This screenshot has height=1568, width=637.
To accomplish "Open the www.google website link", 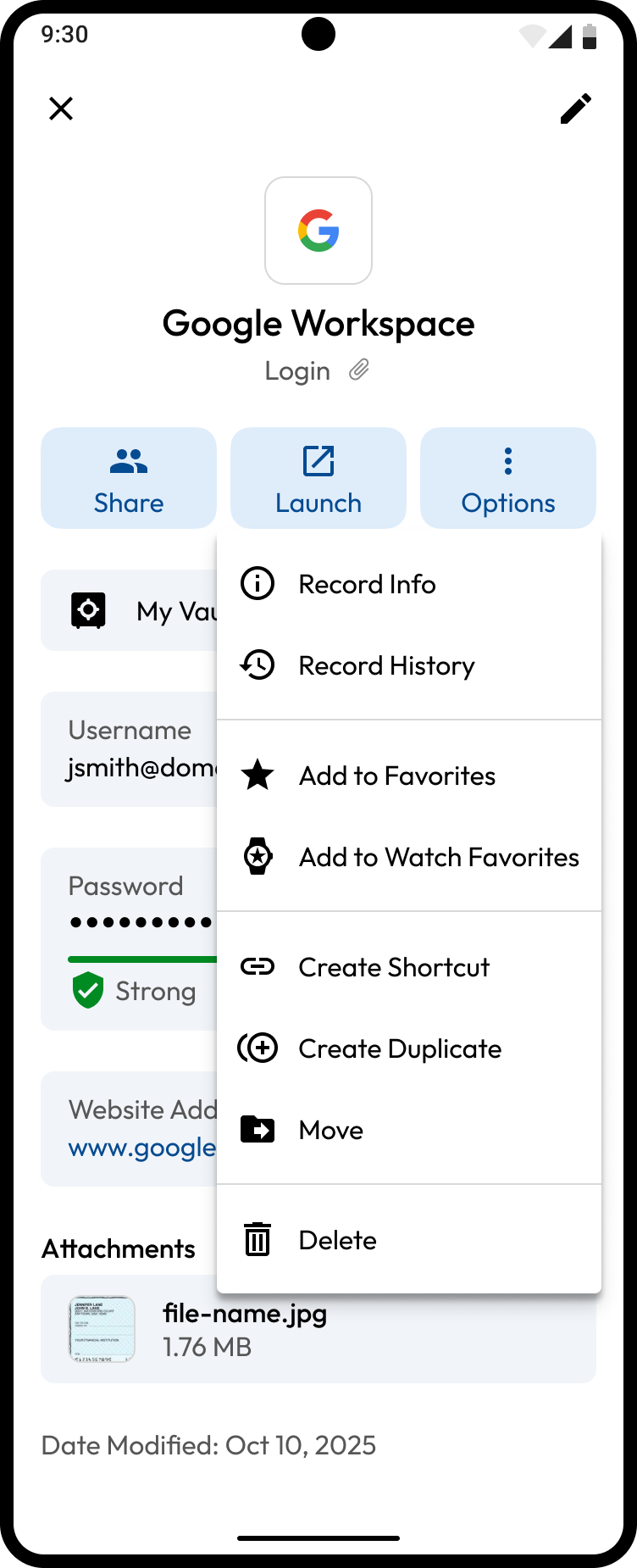I will [x=142, y=1148].
